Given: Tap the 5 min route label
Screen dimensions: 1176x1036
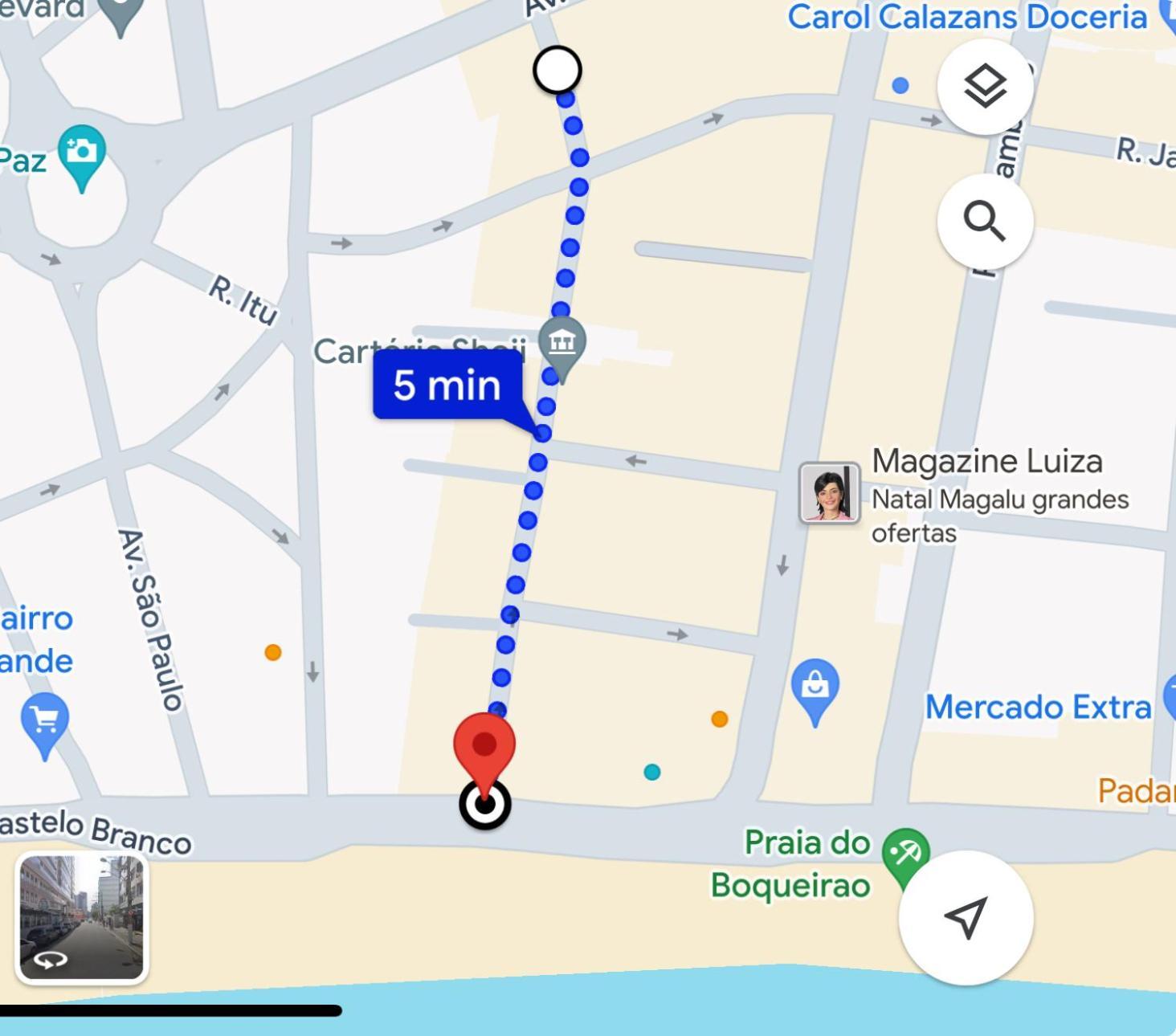Looking at the screenshot, I should click(447, 385).
